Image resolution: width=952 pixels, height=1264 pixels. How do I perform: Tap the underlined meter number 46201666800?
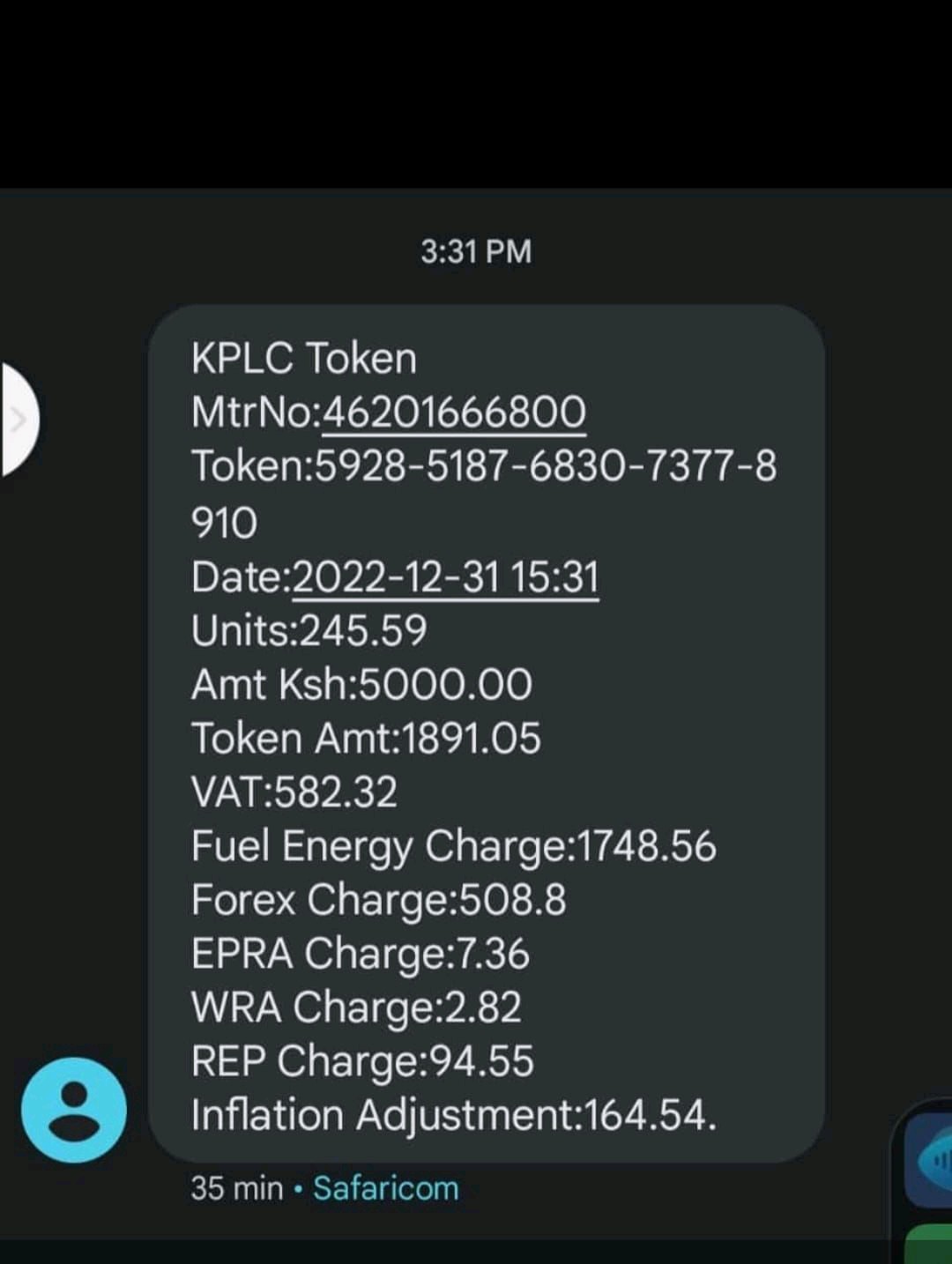453,412
